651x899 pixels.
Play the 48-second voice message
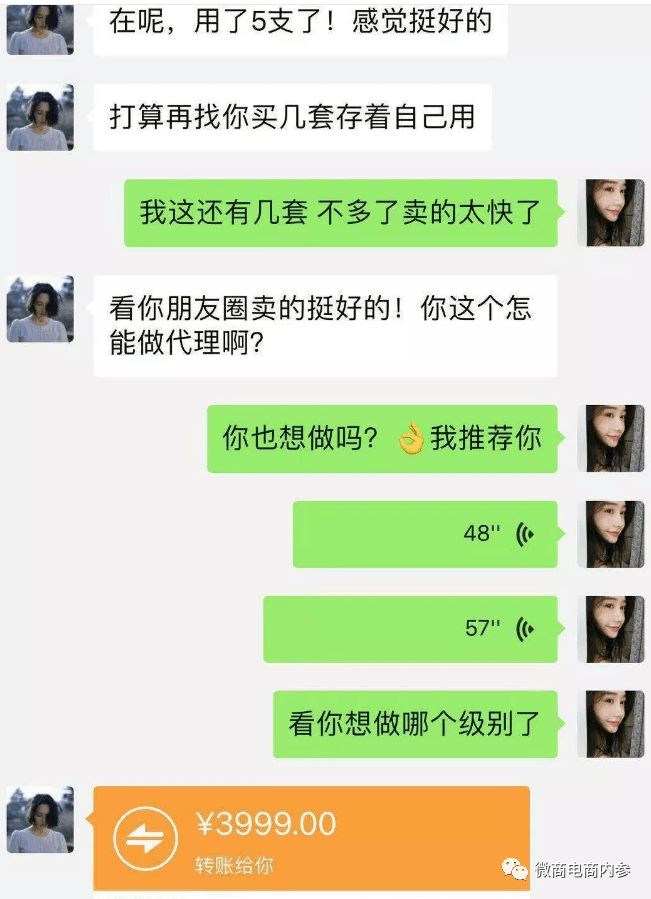(x=425, y=534)
